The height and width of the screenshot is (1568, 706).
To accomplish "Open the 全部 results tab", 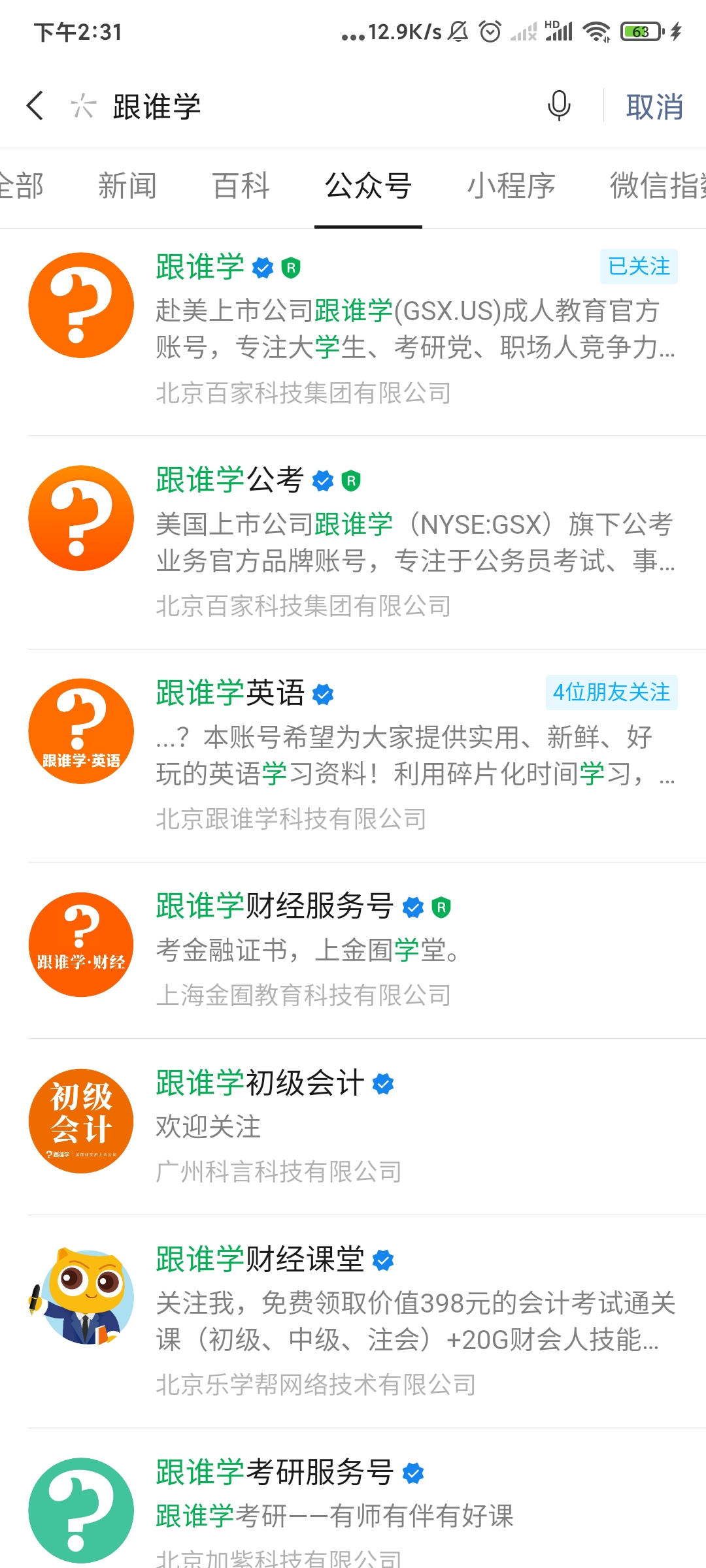I will point(23,186).
